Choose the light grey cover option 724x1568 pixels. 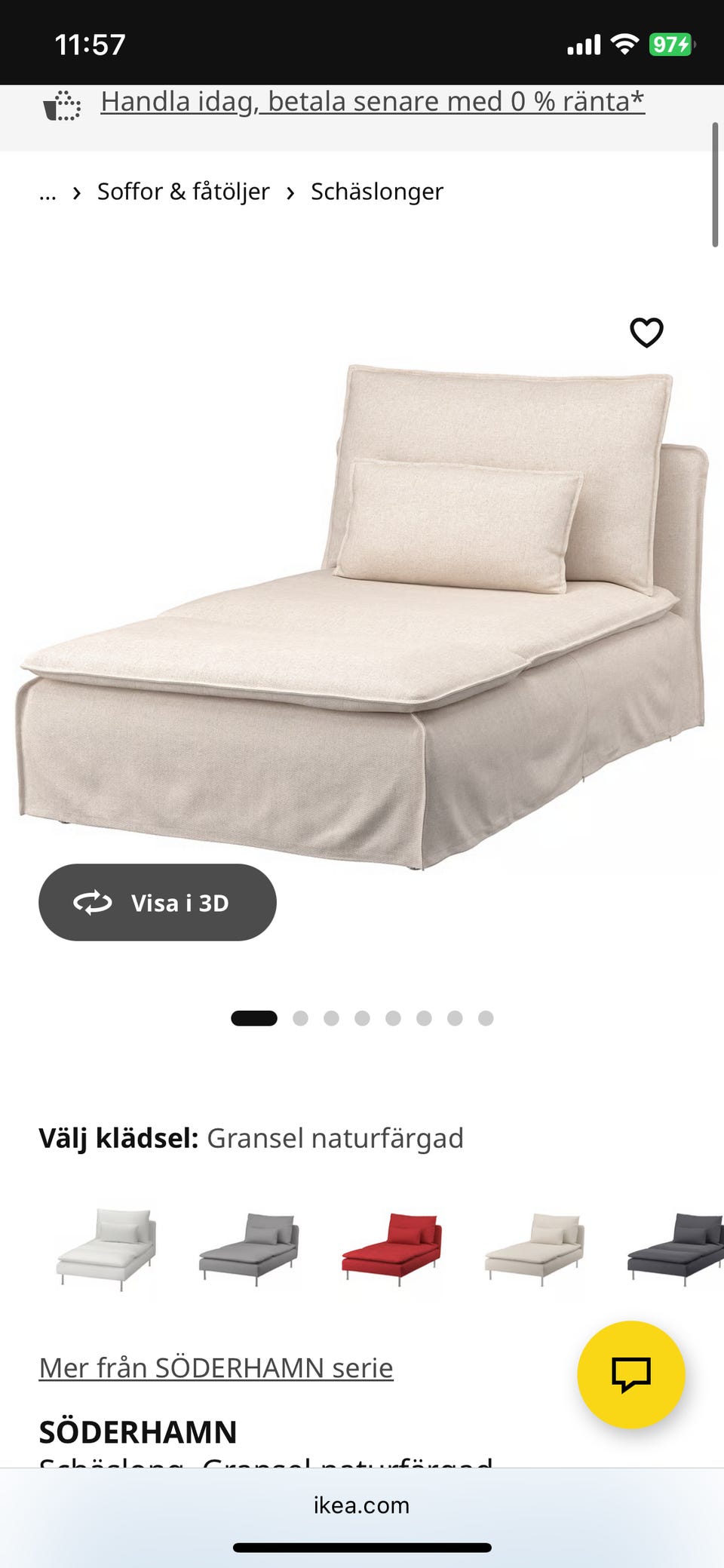[249, 1248]
